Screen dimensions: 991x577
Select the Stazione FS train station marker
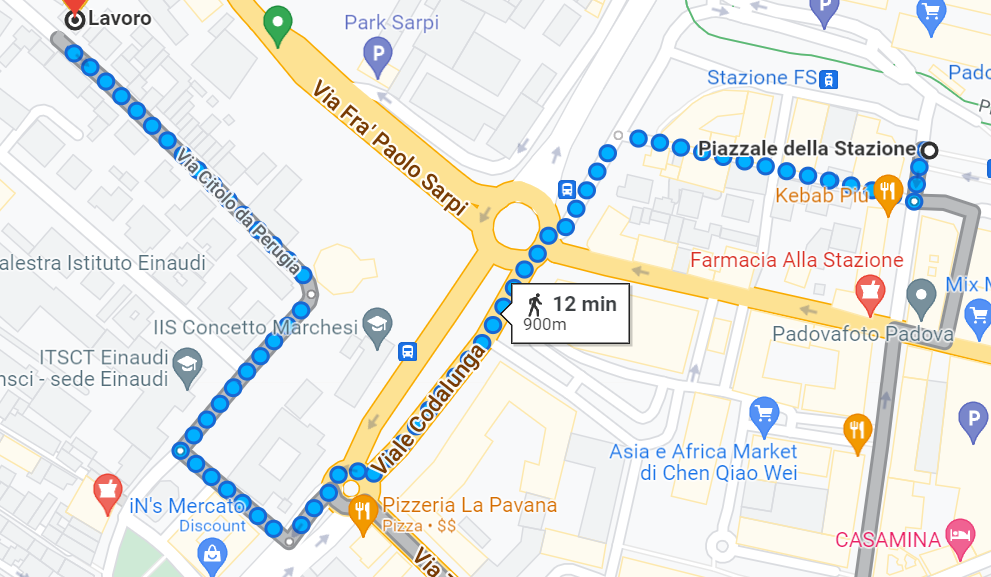828,78
